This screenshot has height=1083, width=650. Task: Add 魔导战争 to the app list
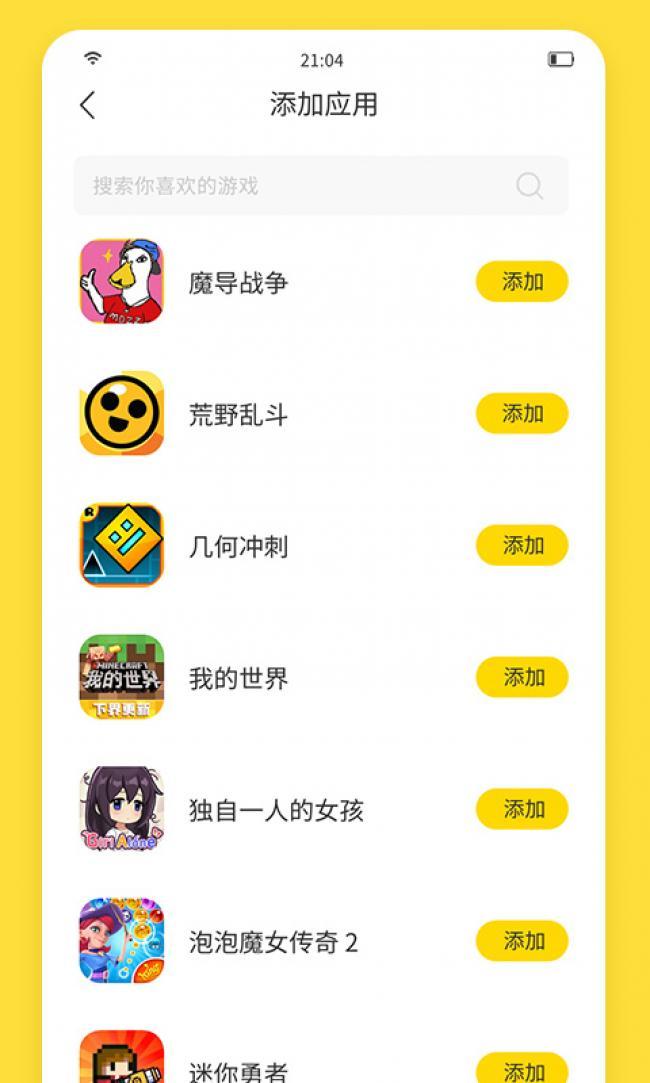coord(521,282)
